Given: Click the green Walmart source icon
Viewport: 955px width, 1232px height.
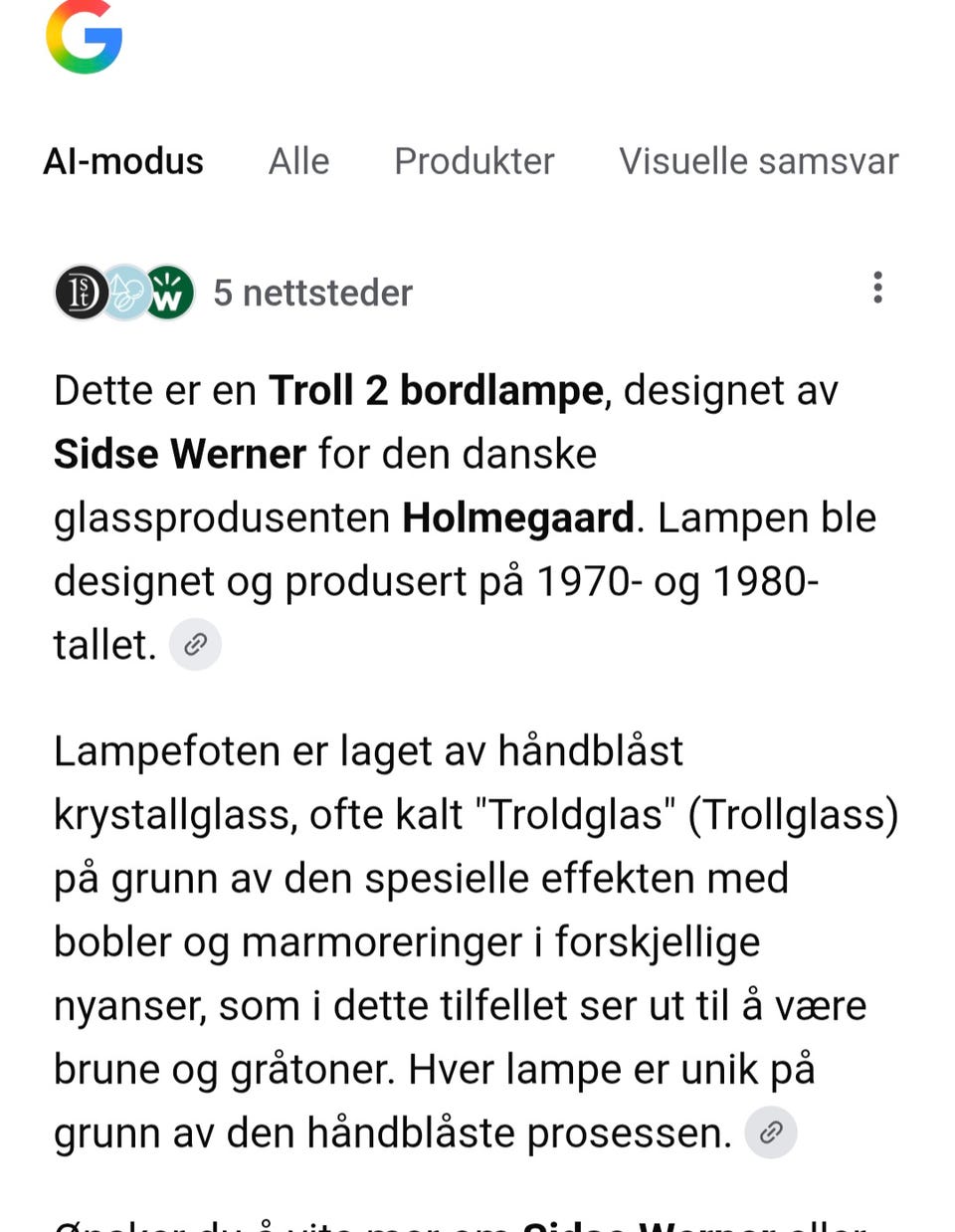Looking at the screenshot, I should point(167,293).
